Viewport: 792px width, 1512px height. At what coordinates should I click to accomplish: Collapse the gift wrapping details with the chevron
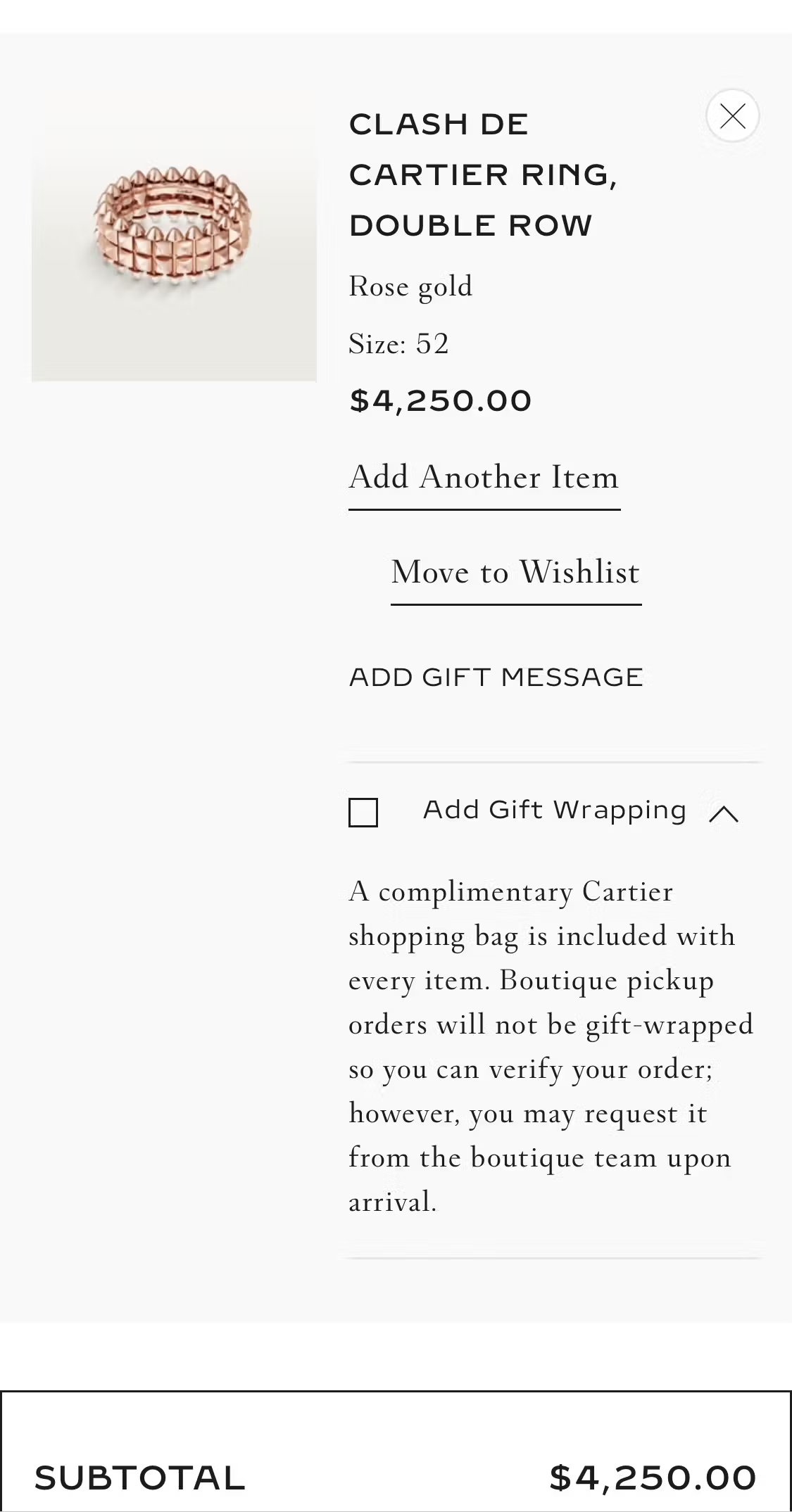coord(724,814)
